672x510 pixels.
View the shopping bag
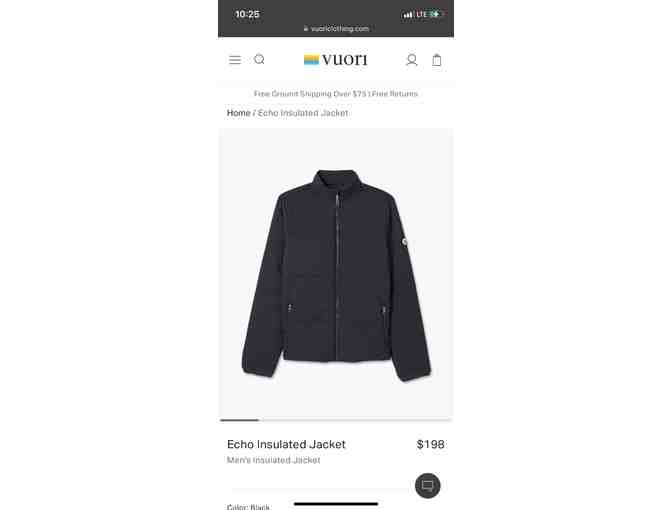pyautogui.click(x=437, y=60)
